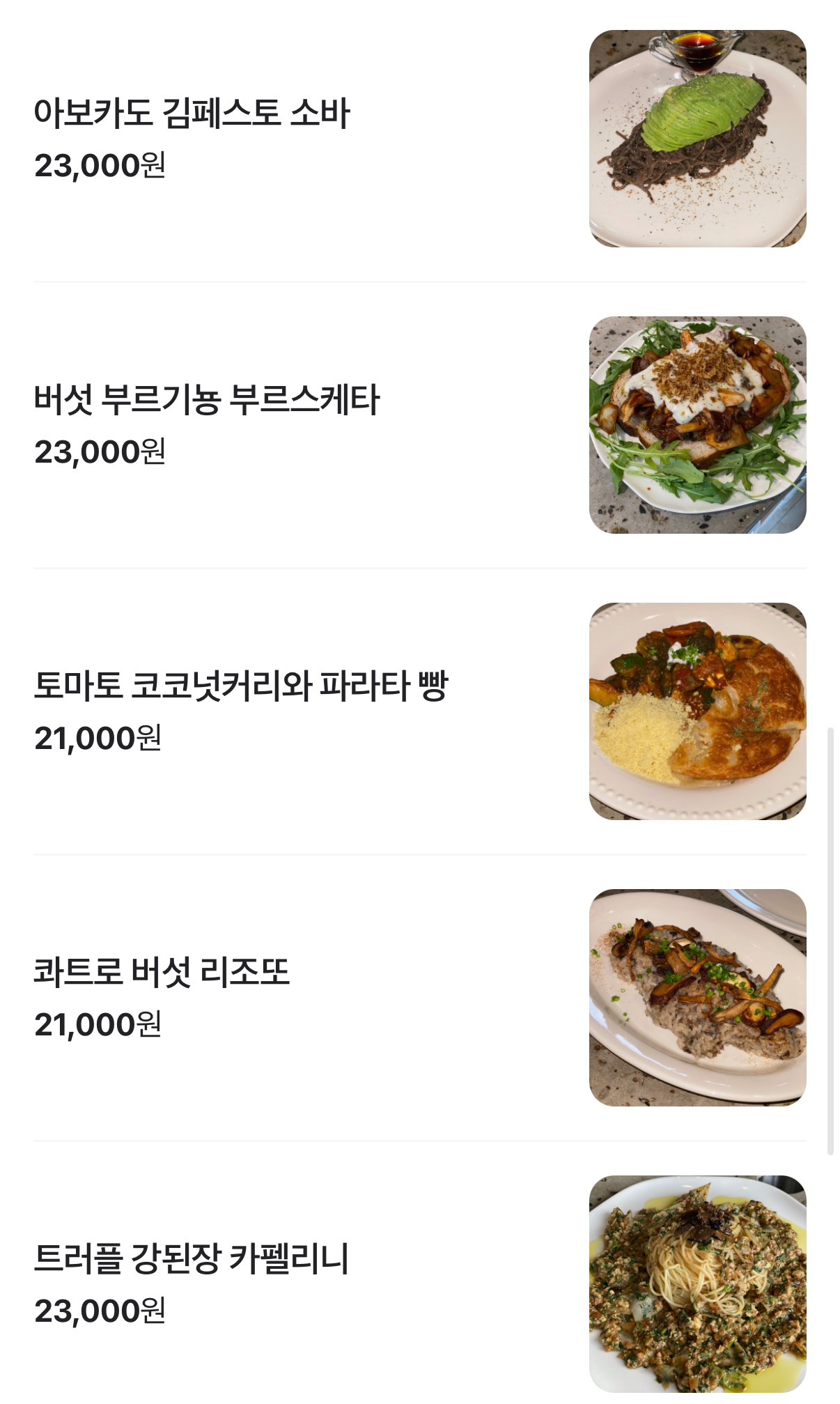
Task: Enlarge the 콰트로 버섯 리조또 photo
Action: 697,997
